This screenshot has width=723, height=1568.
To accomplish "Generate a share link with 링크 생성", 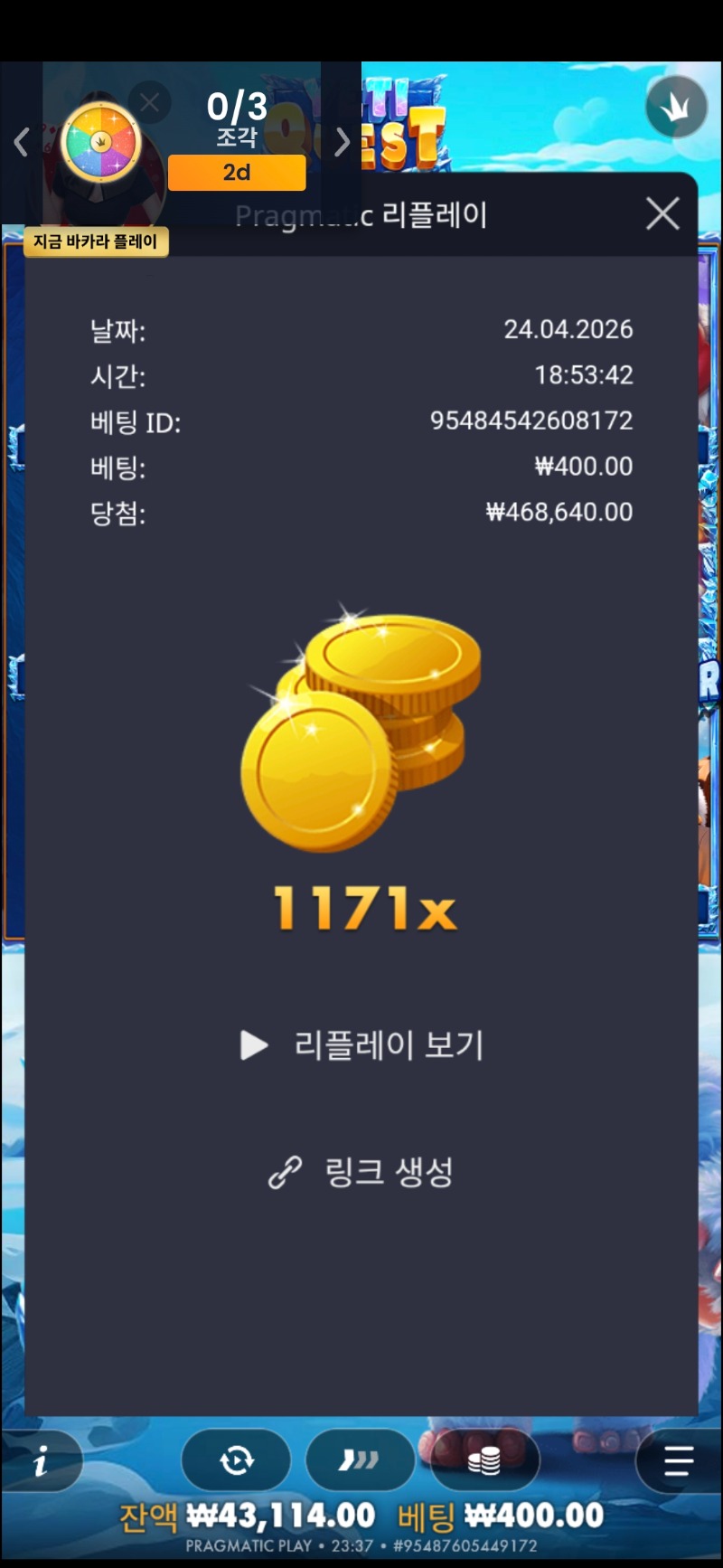I will 362,1172.
